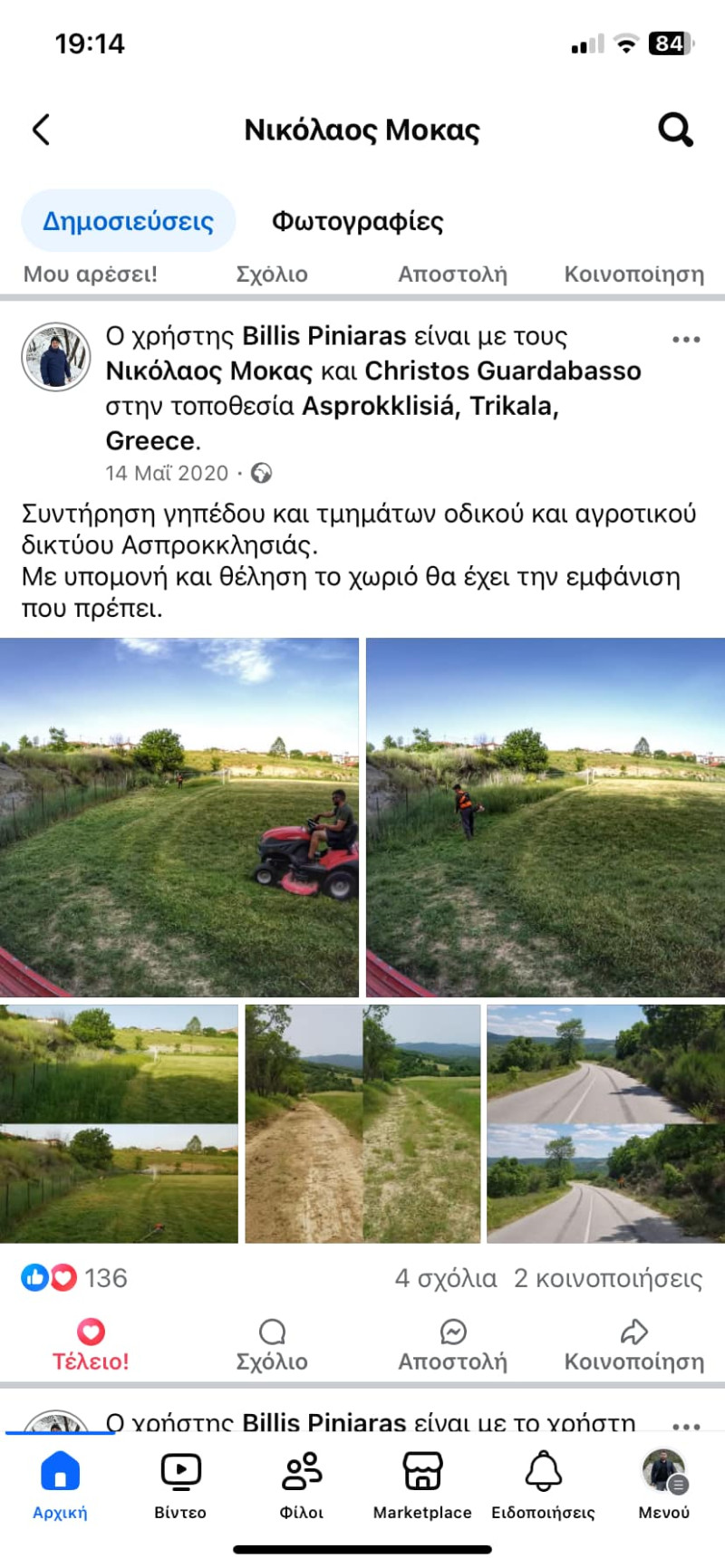Viewport: 725px width, 1568px height.
Task: Send the post via Αποστολή
Action: pos(453,1345)
